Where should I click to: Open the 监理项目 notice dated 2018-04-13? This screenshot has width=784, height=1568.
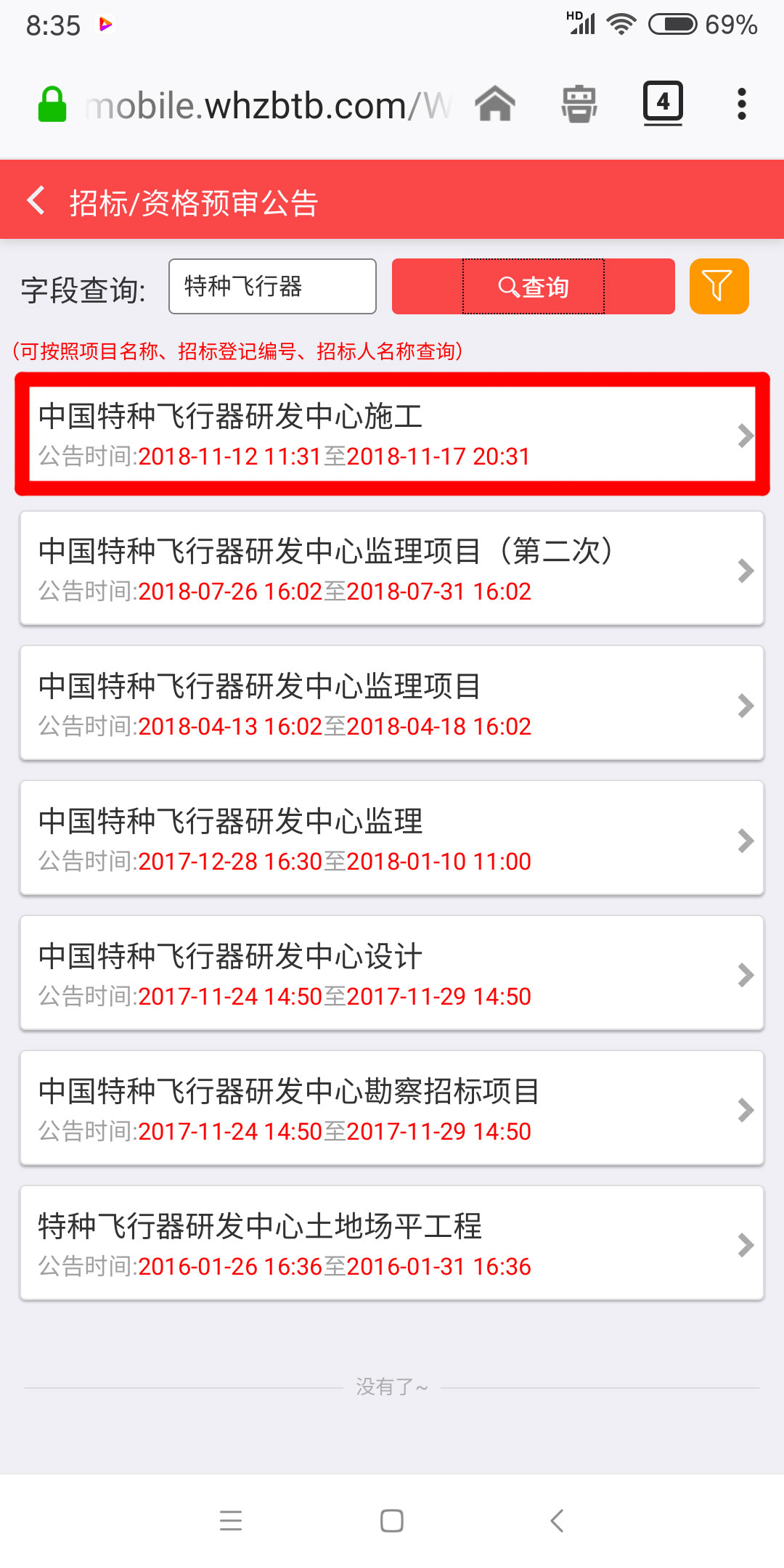click(x=392, y=704)
